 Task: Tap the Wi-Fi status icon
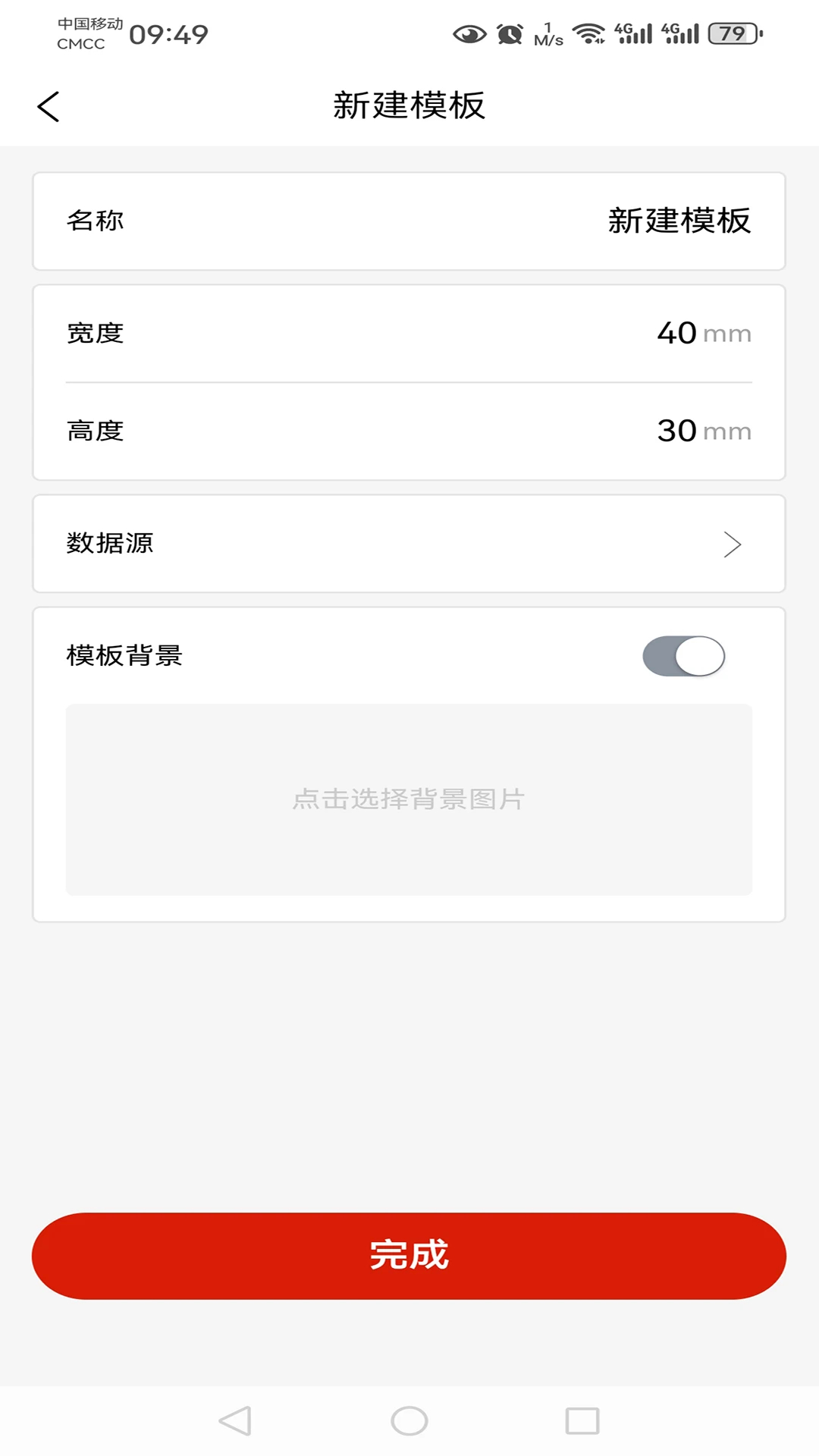click(588, 34)
